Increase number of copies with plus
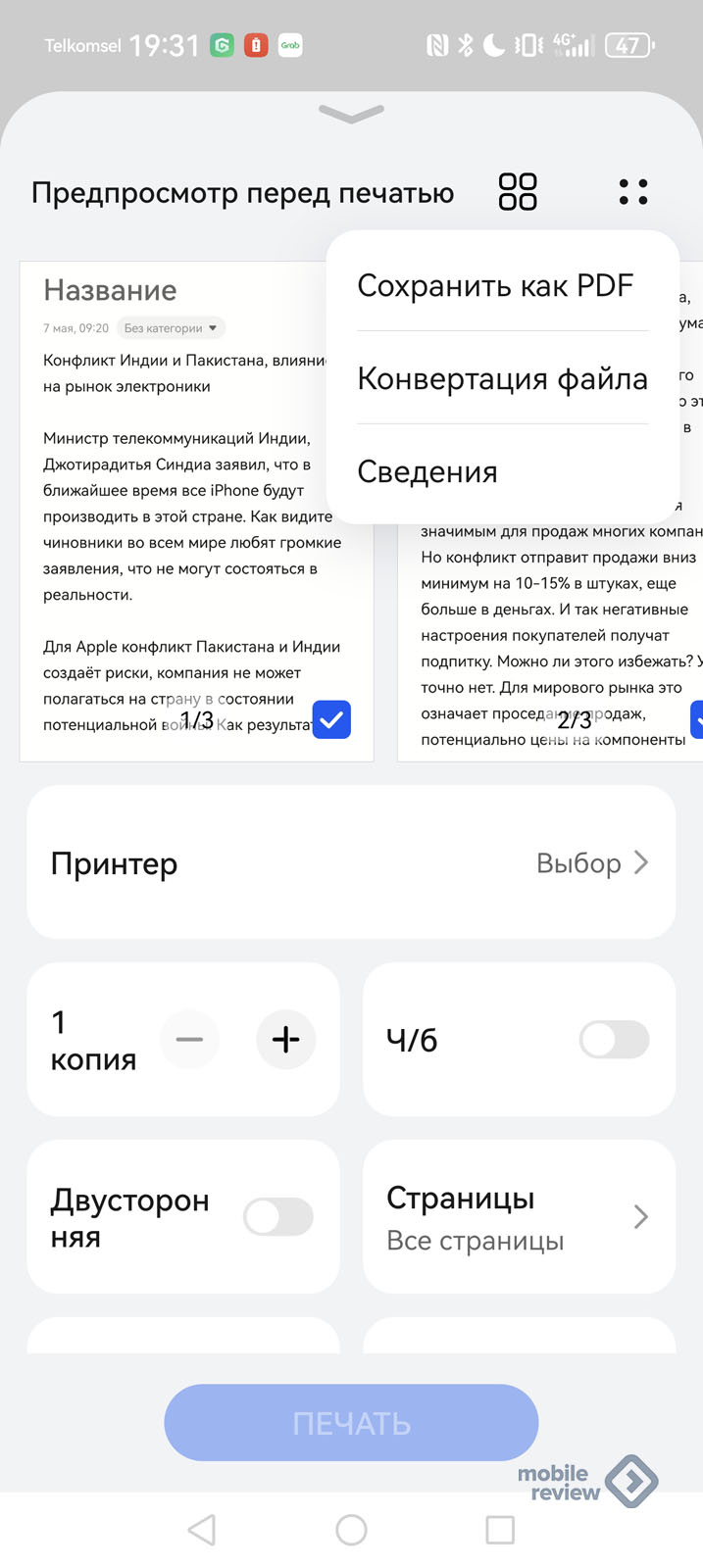The height and width of the screenshot is (1568, 703). (285, 1040)
